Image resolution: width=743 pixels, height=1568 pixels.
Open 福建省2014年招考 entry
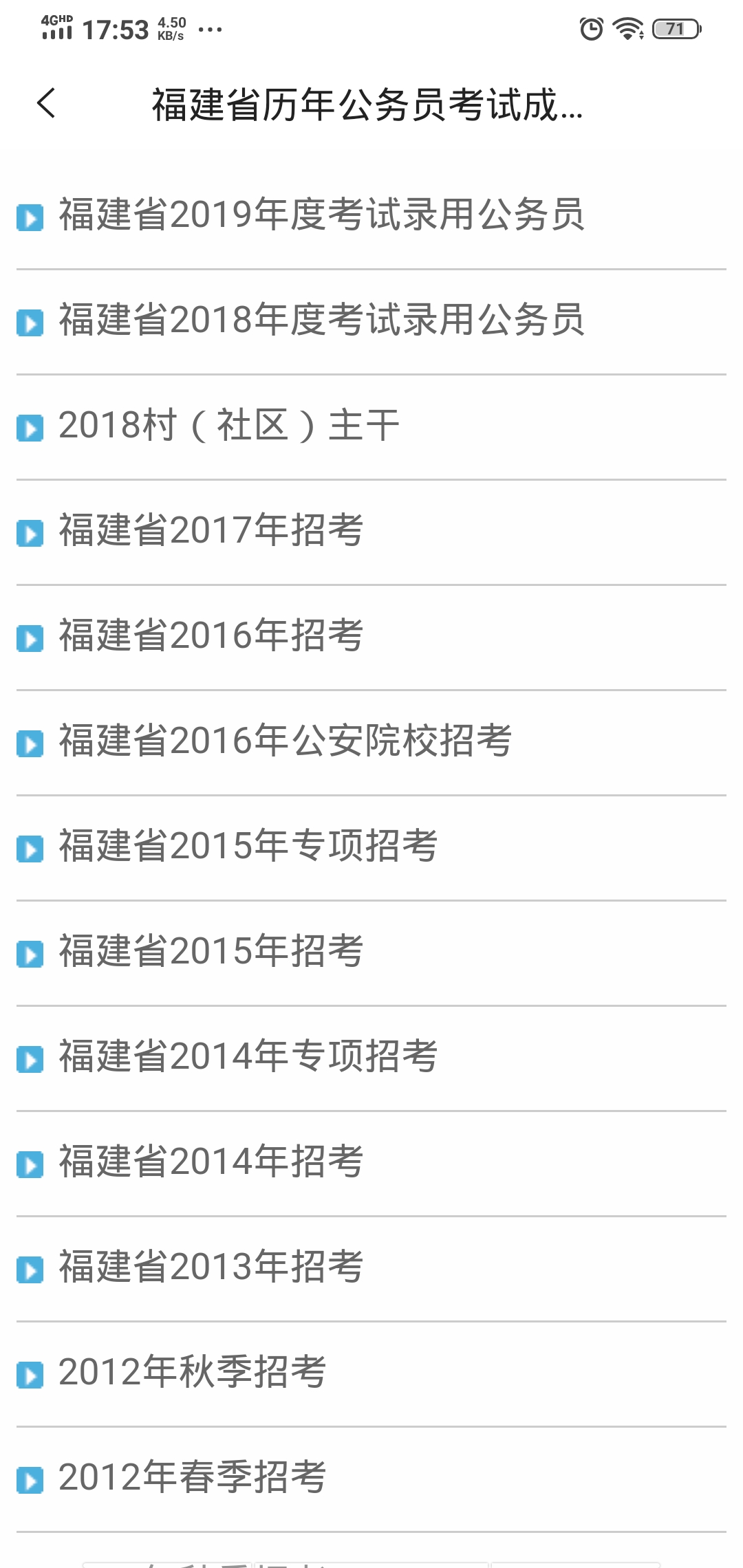(x=211, y=1162)
